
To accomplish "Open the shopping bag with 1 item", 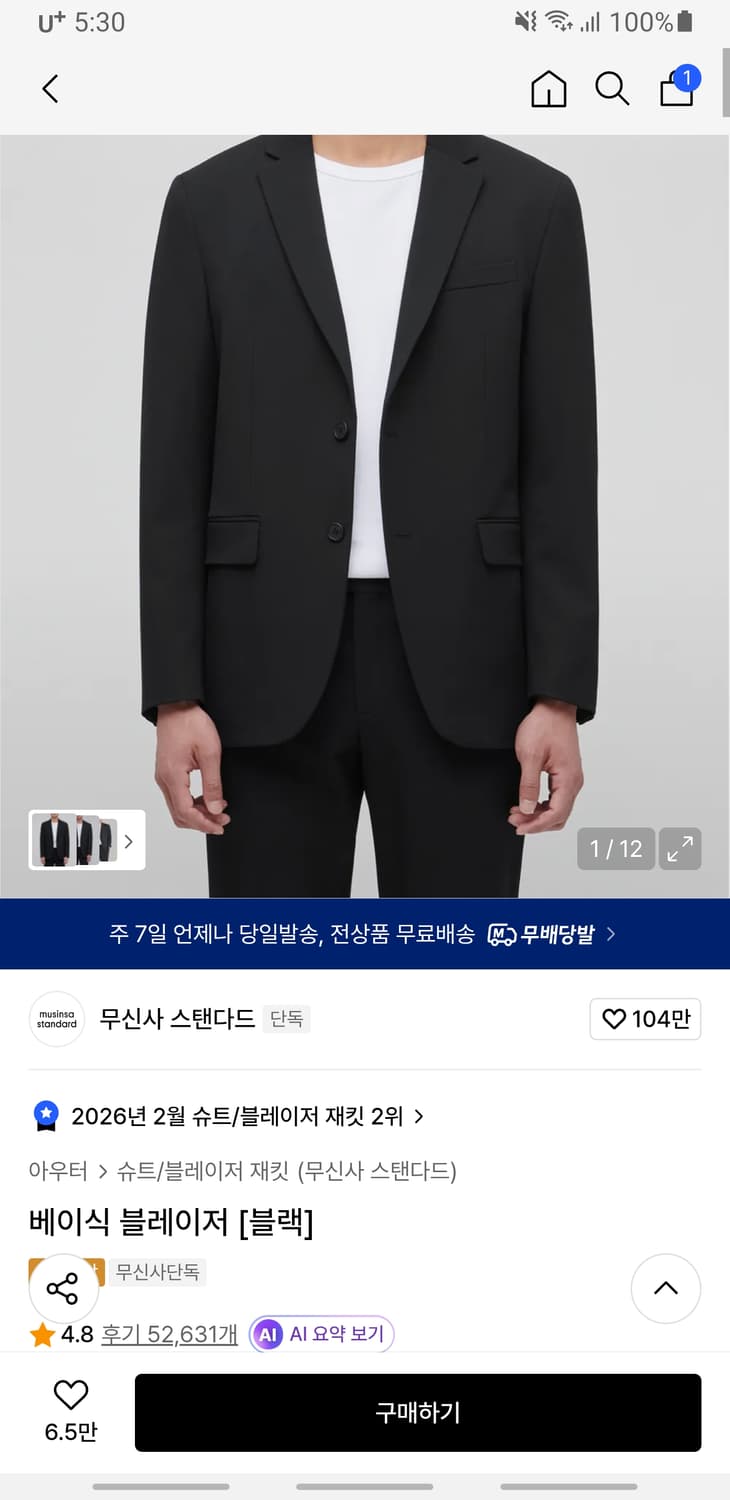I will click(676, 88).
